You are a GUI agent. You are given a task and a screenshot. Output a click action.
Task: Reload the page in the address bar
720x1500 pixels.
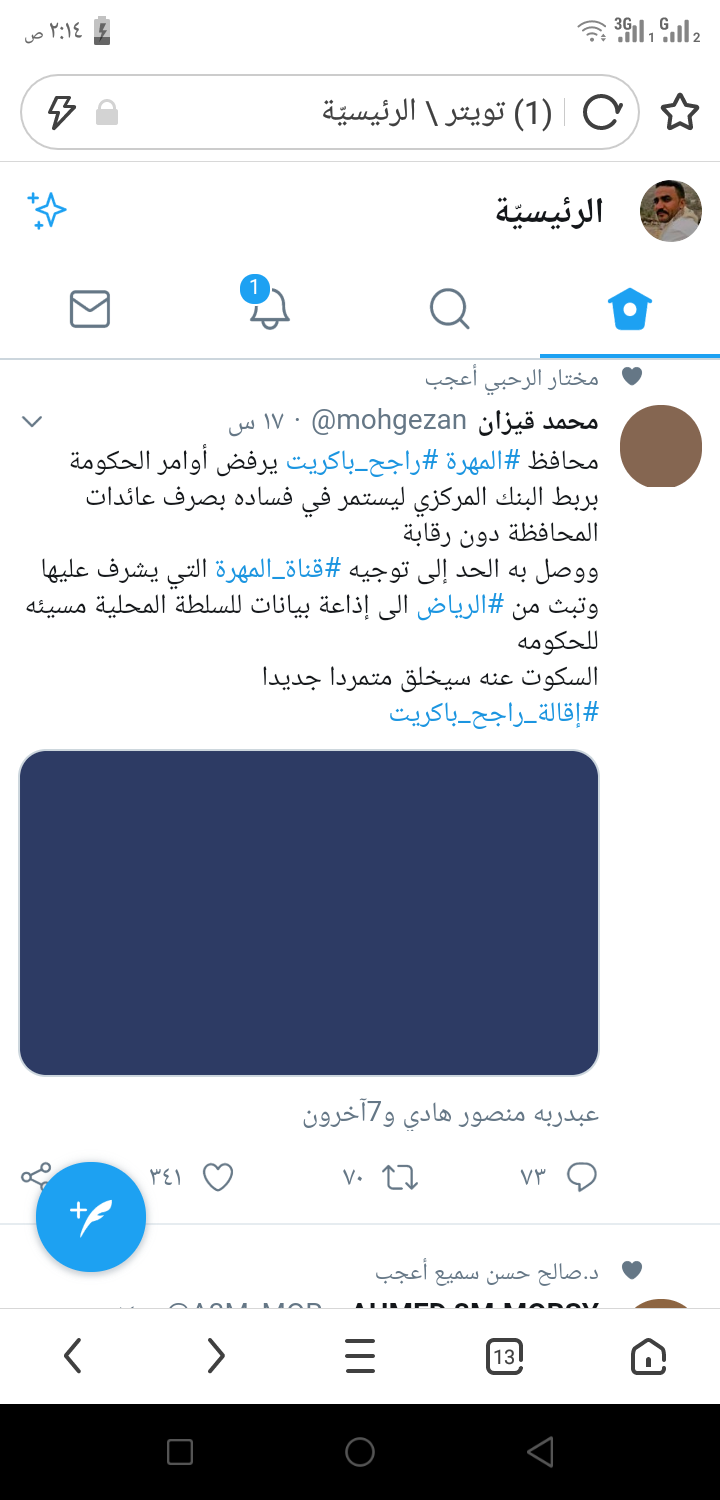[602, 113]
